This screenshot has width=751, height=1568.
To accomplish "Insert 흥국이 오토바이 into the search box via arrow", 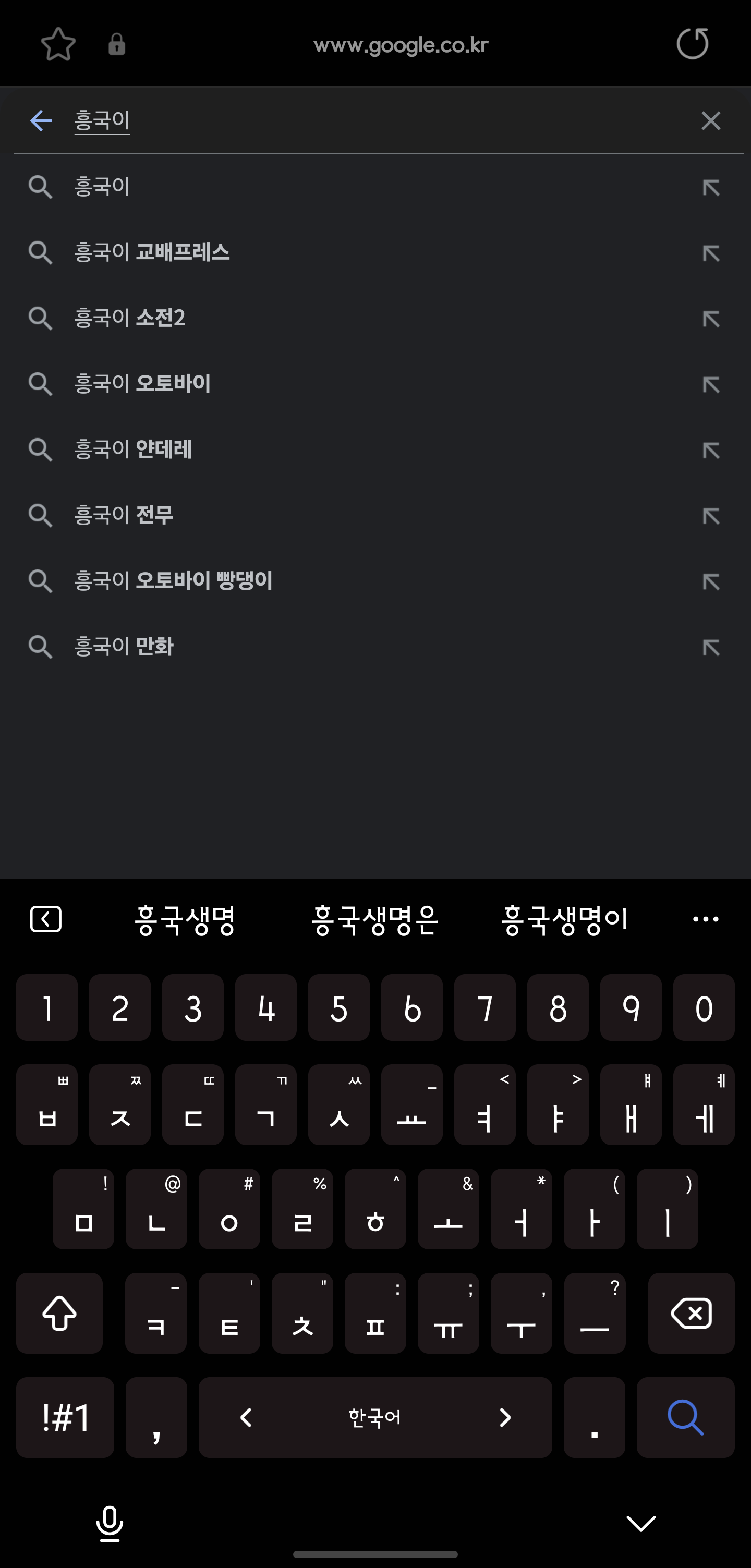I will [710, 385].
